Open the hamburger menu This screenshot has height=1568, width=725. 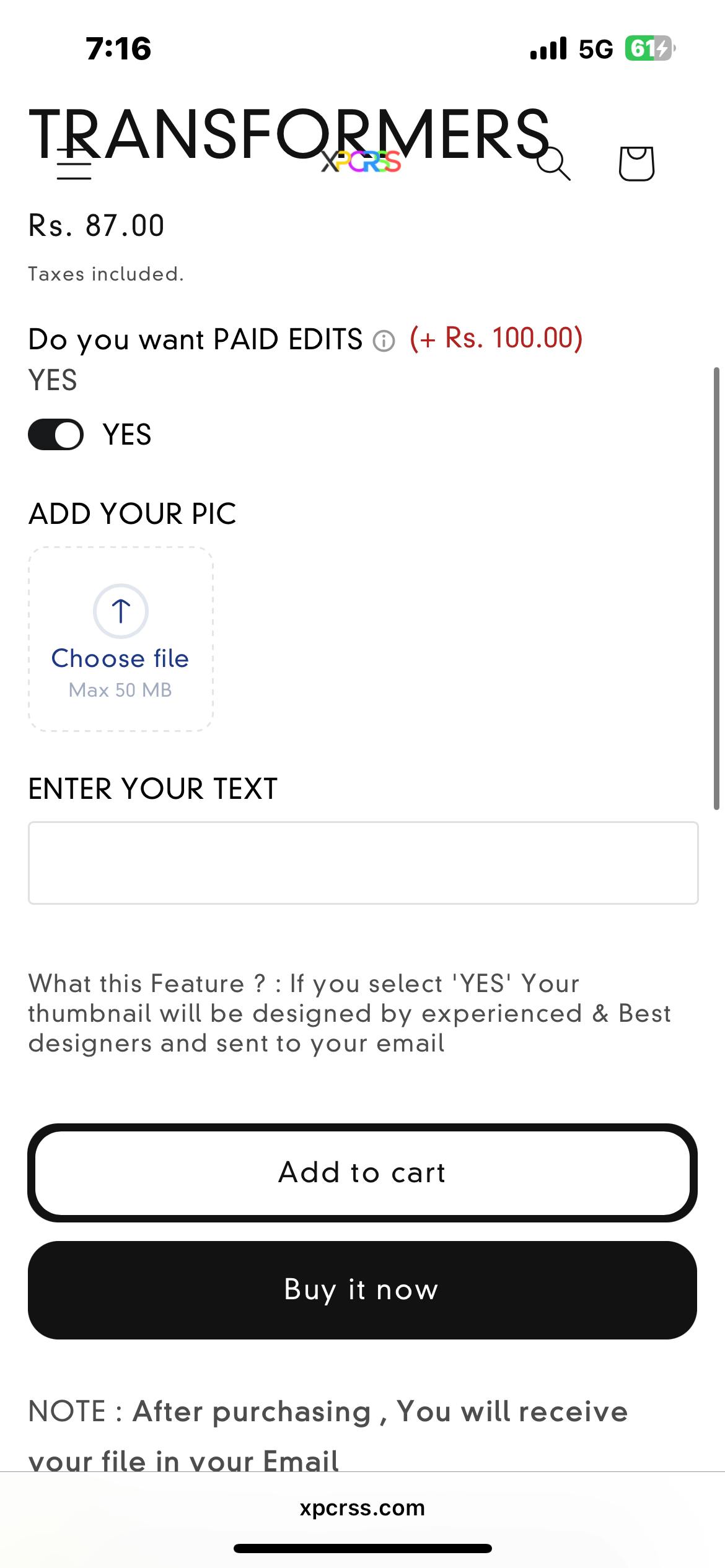tap(74, 164)
